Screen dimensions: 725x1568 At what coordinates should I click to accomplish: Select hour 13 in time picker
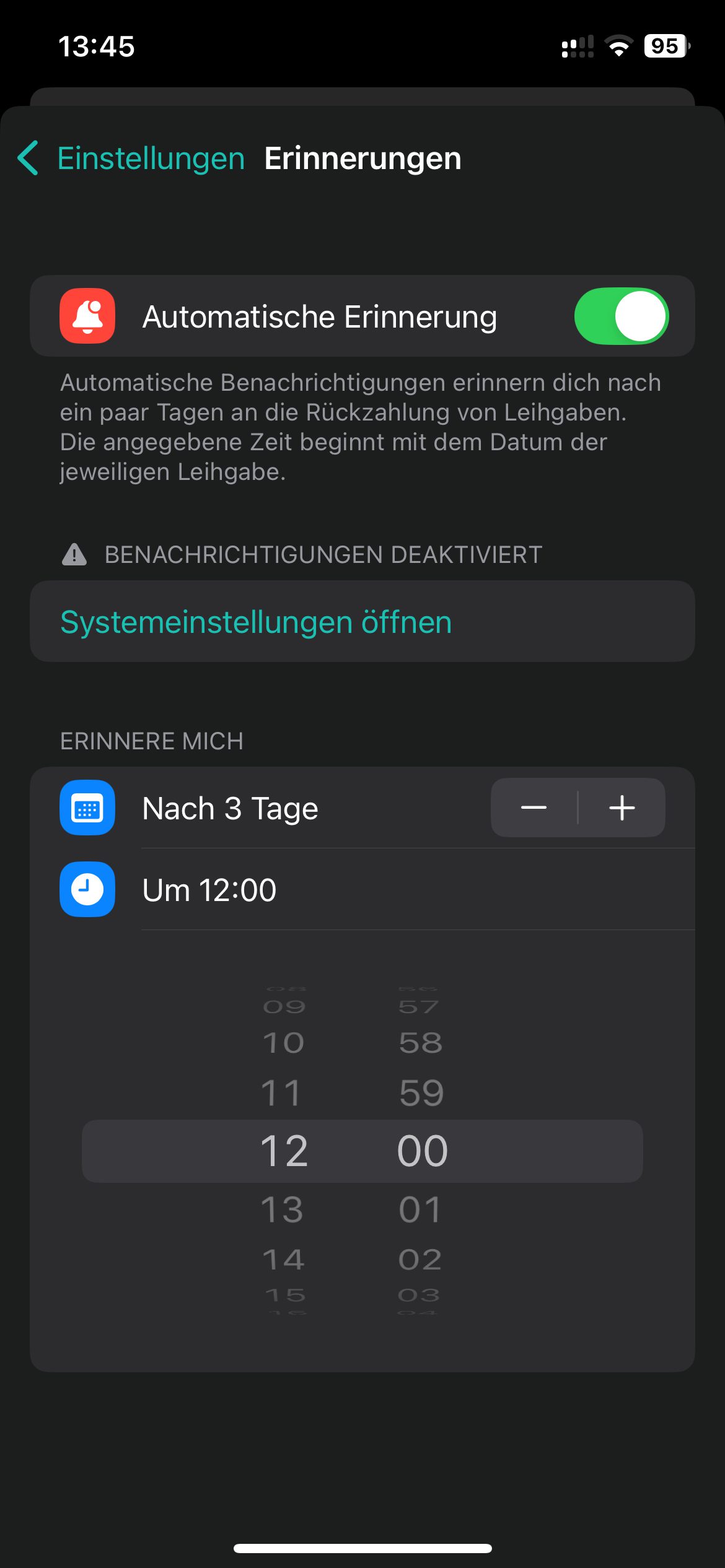pyautogui.click(x=283, y=1209)
